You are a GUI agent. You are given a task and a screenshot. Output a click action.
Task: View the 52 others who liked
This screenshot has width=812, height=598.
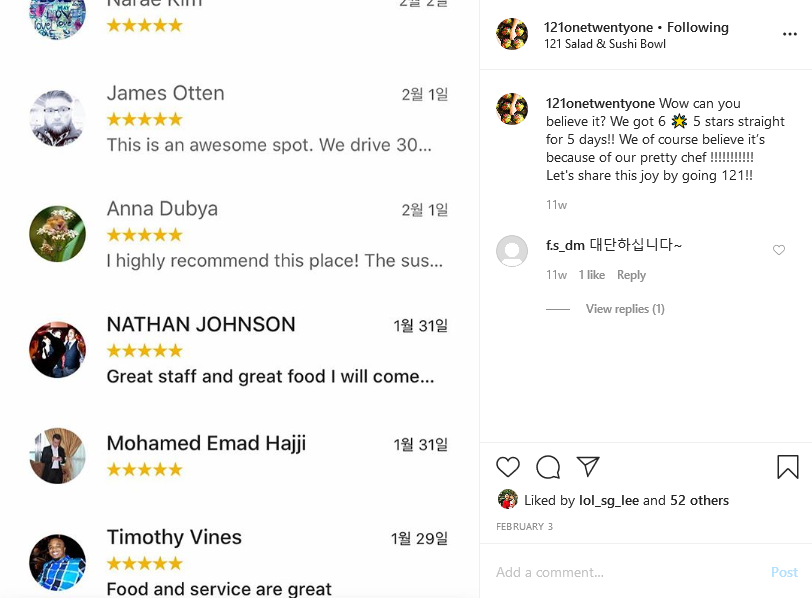[x=699, y=500]
